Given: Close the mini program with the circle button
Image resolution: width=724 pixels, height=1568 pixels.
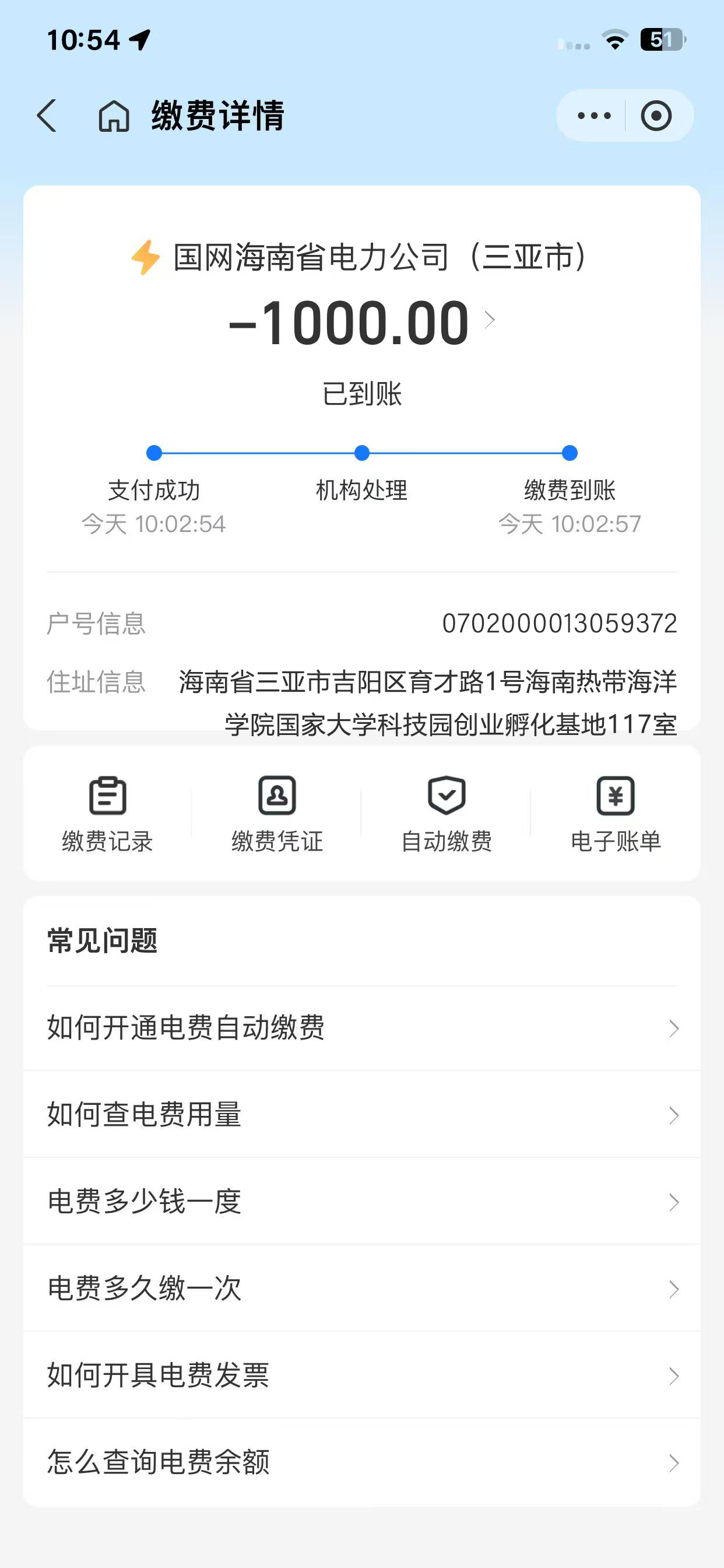Looking at the screenshot, I should point(656,116).
